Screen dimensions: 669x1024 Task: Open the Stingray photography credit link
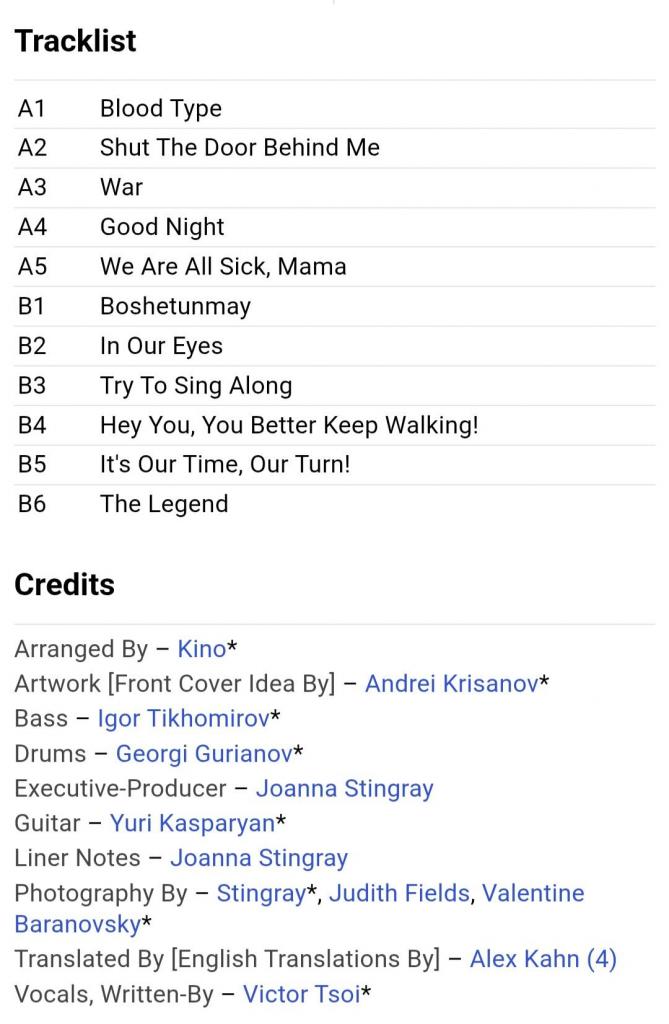[260, 894]
